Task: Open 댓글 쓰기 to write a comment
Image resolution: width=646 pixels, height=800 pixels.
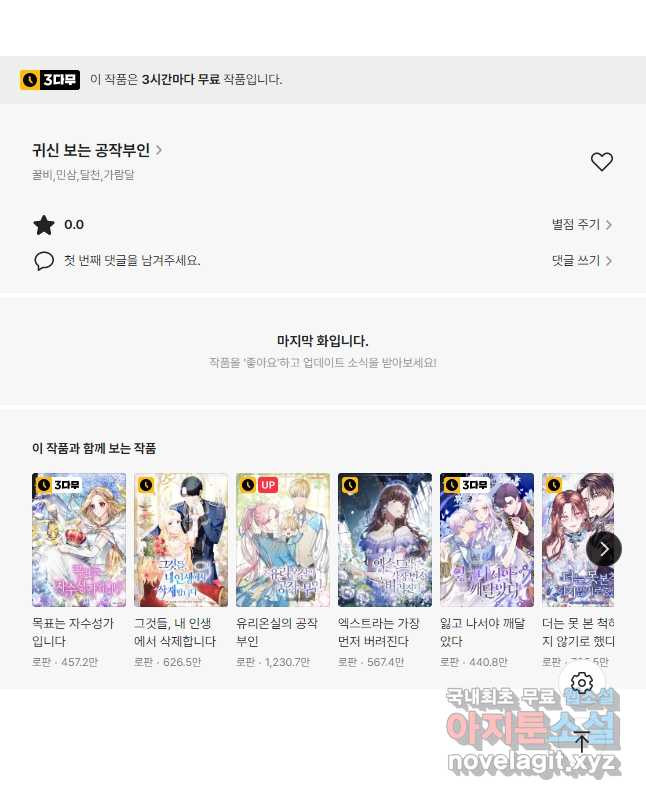Action: click(581, 261)
